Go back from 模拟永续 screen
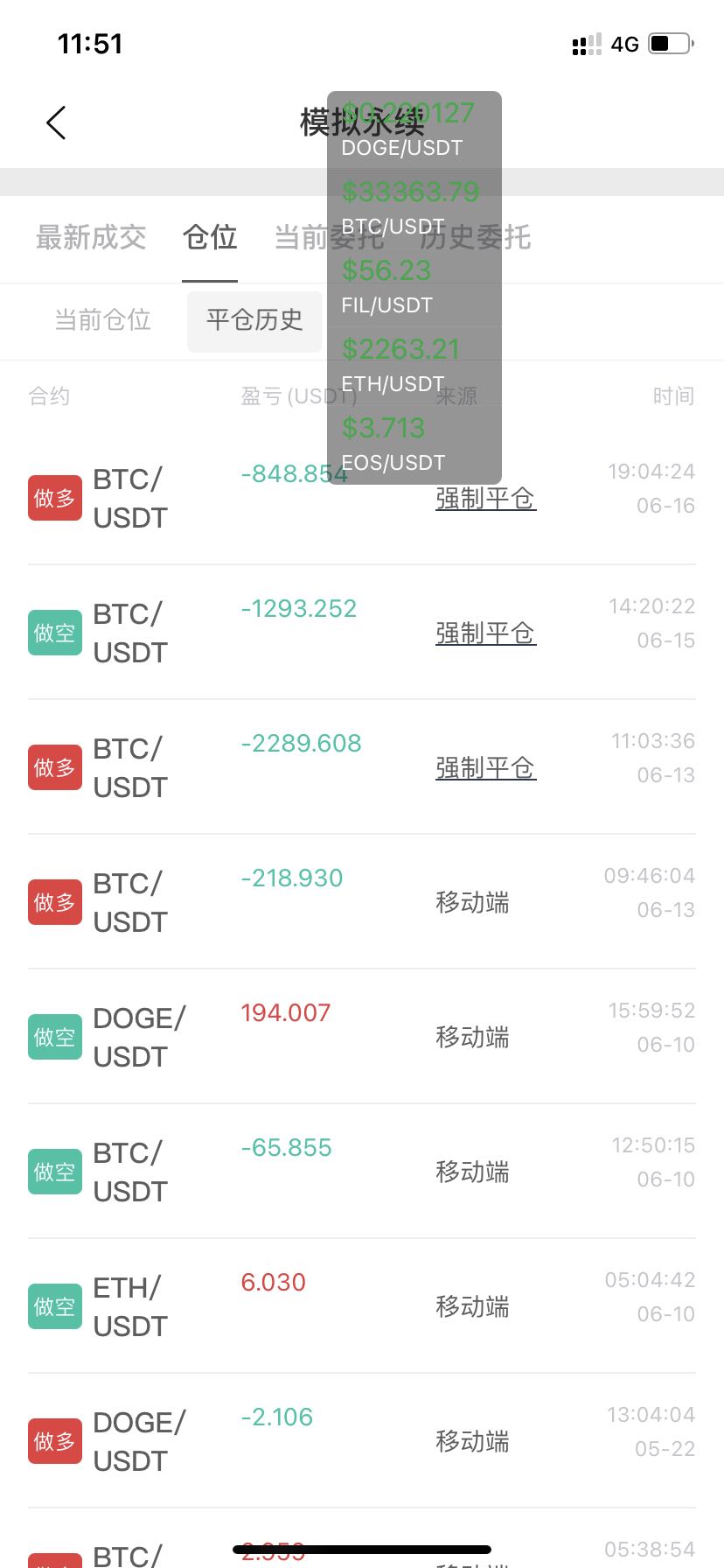The width and height of the screenshot is (724, 1568). 56,122
